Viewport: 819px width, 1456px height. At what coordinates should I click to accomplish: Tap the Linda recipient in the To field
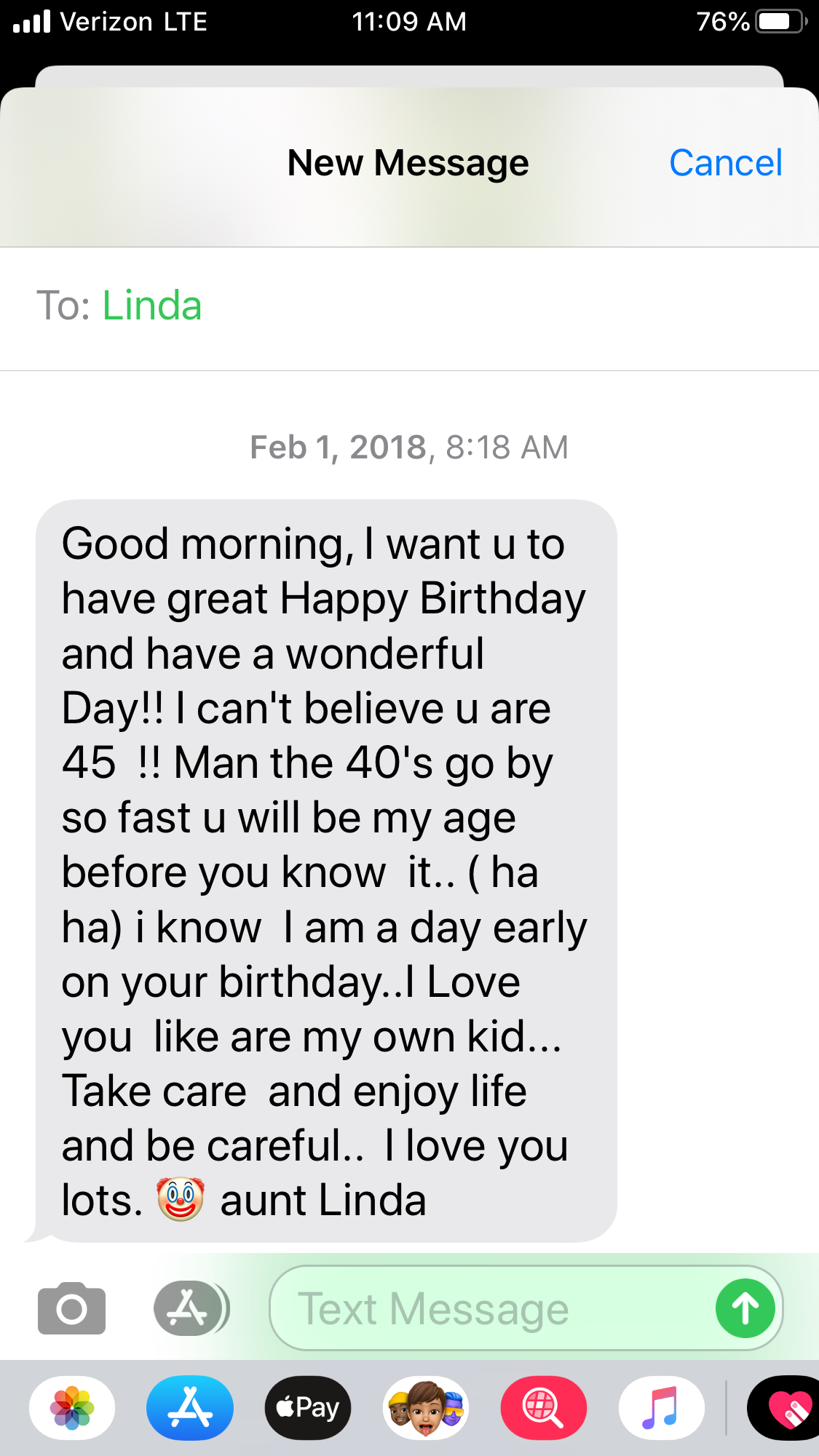coord(151,306)
